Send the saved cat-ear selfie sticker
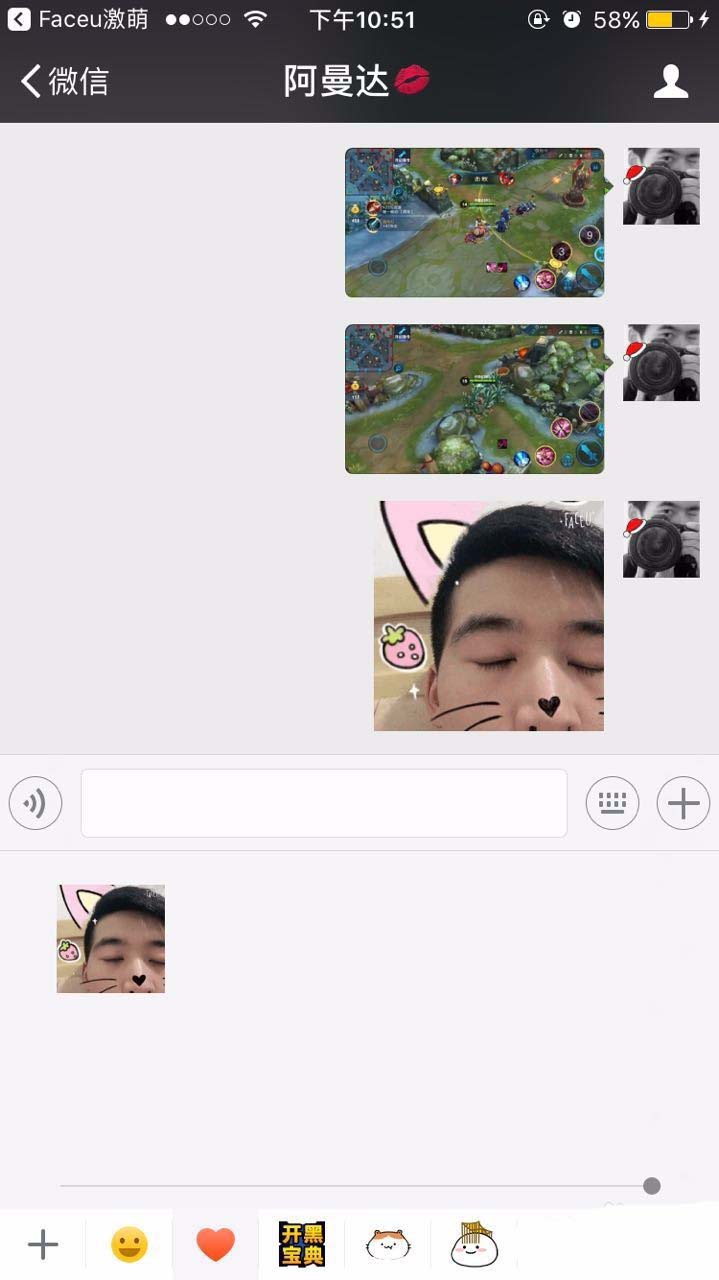This screenshot has height=1280, width=719. pyautogui.click(x=111, y=938)
